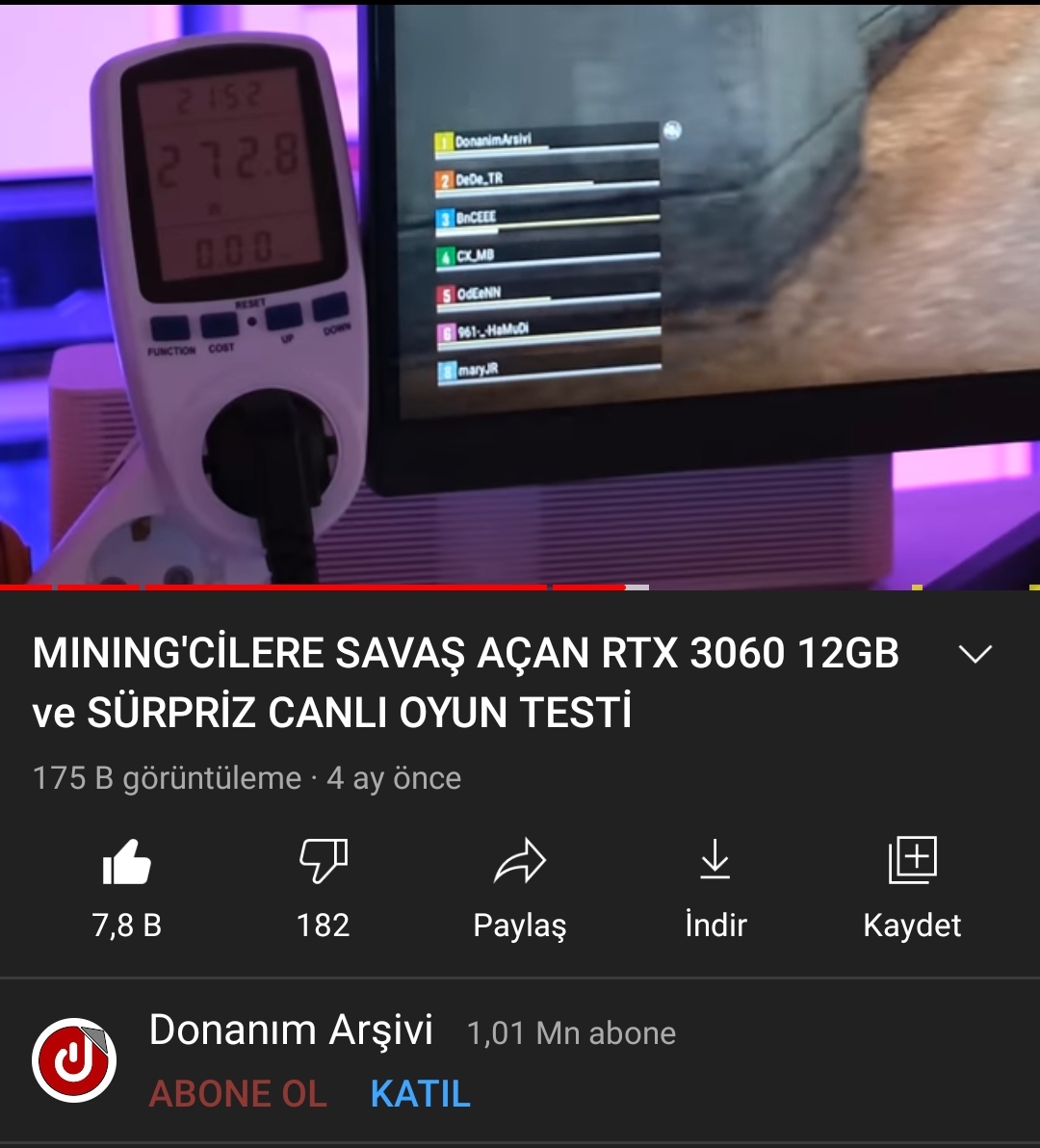Join the channel with KATIL

tap(421, 1094)
